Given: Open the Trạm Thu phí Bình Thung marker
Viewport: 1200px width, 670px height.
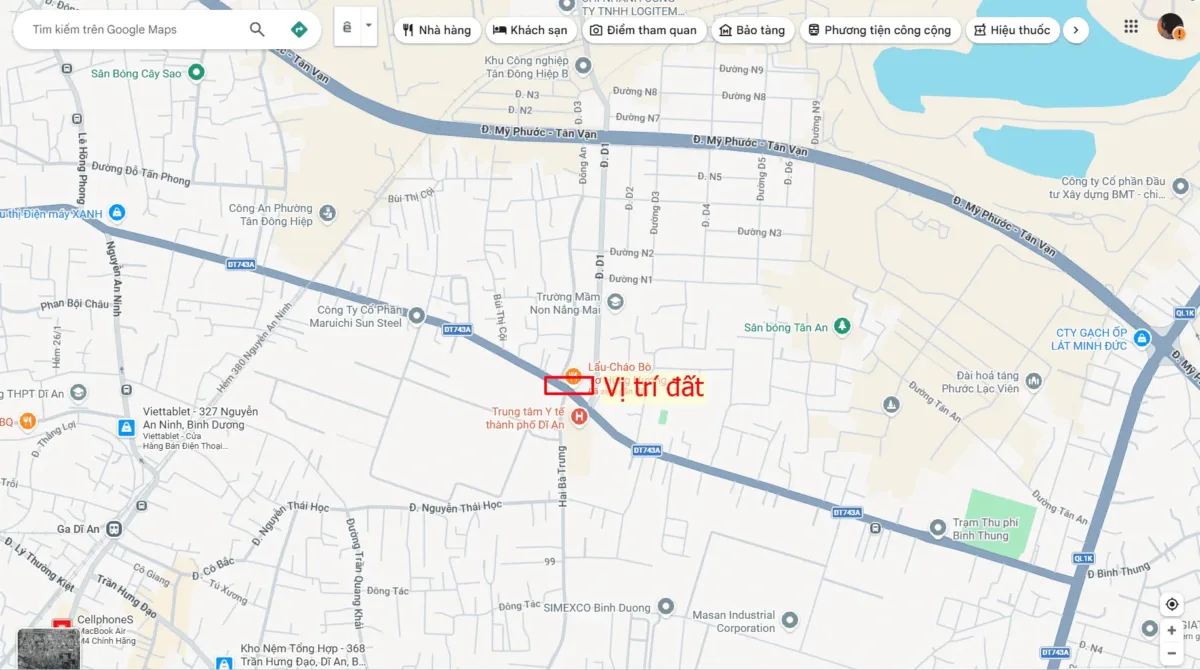Looking at the screenshot, I should tap(937, 527).
